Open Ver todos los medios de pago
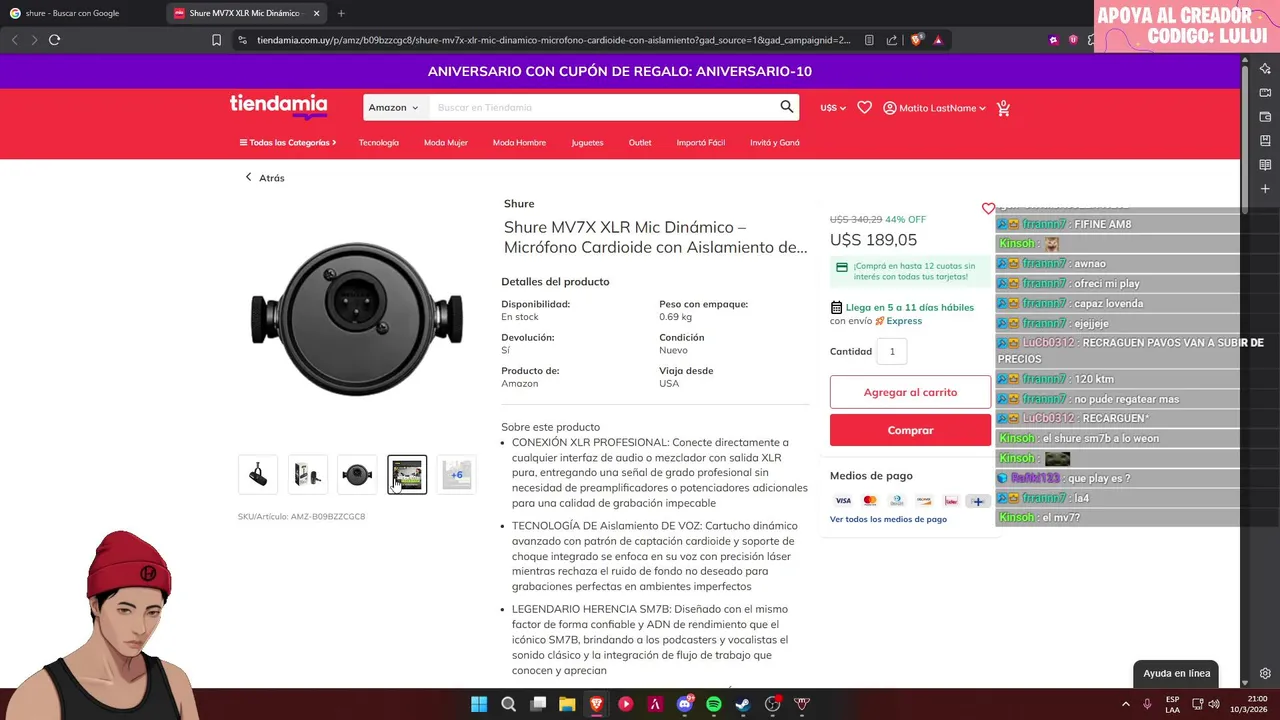1280x720 pixels. [888, 519]
